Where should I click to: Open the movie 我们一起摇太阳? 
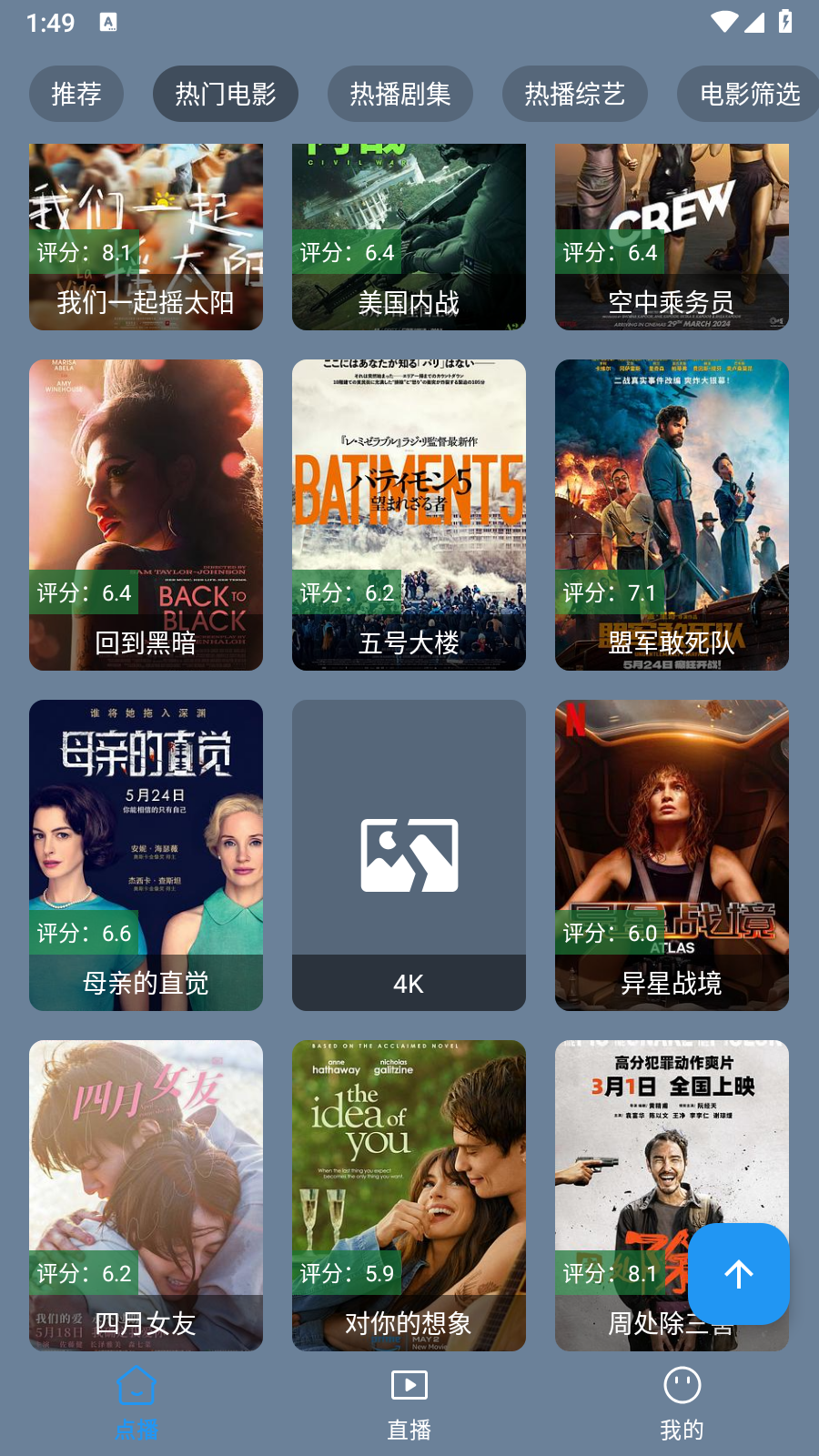click(146, 237)
